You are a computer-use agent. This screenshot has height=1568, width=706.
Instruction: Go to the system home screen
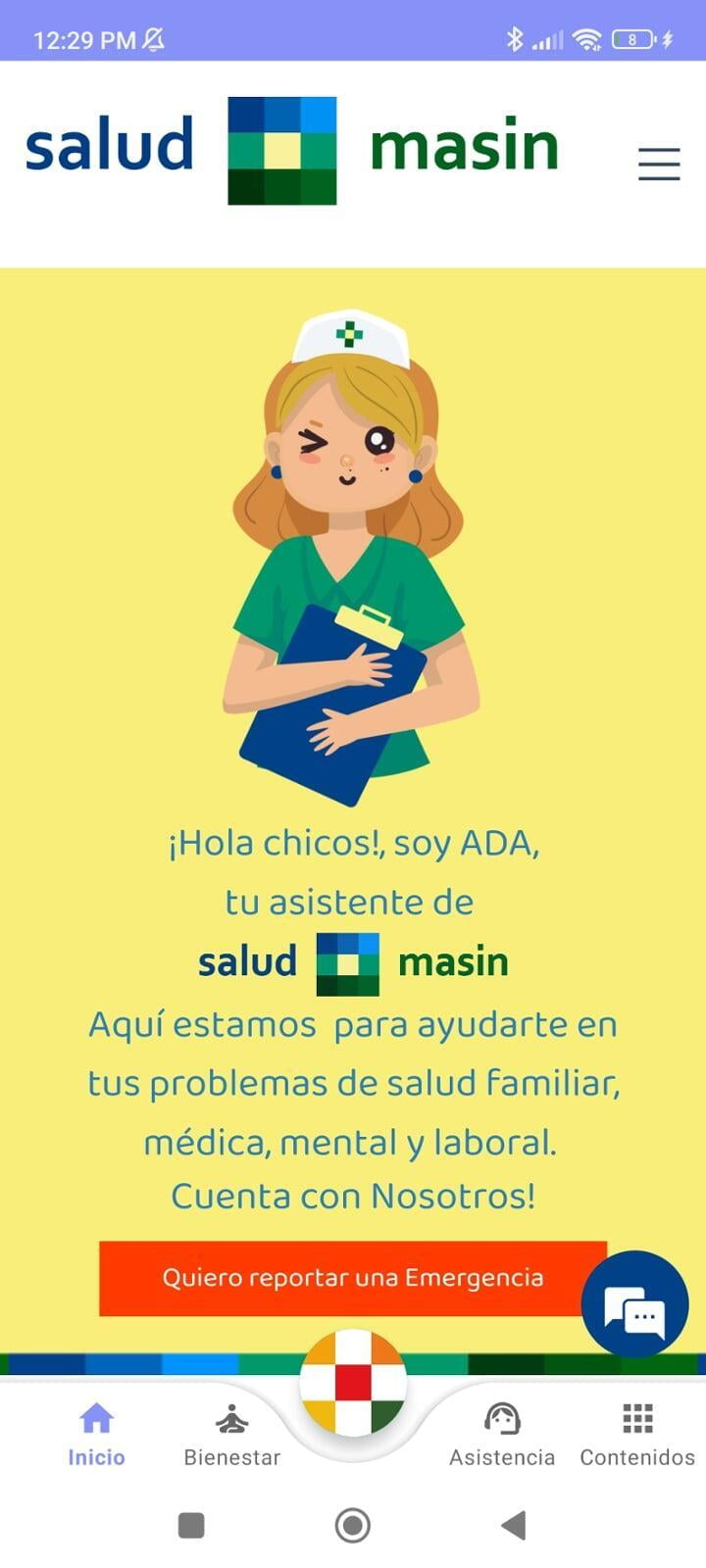point(353,1525)
